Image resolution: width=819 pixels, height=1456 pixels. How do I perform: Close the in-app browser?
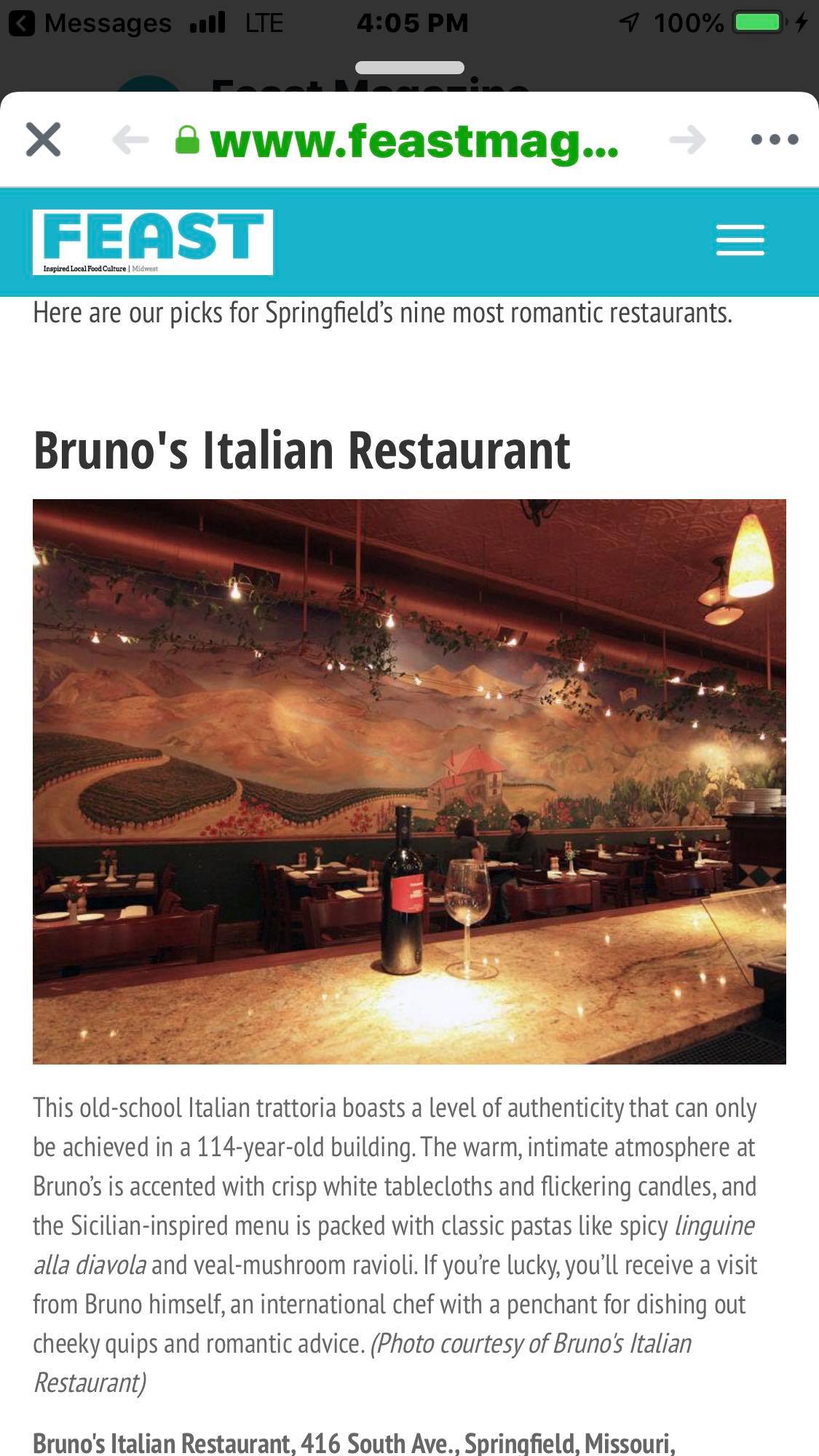tap(43, 139)
